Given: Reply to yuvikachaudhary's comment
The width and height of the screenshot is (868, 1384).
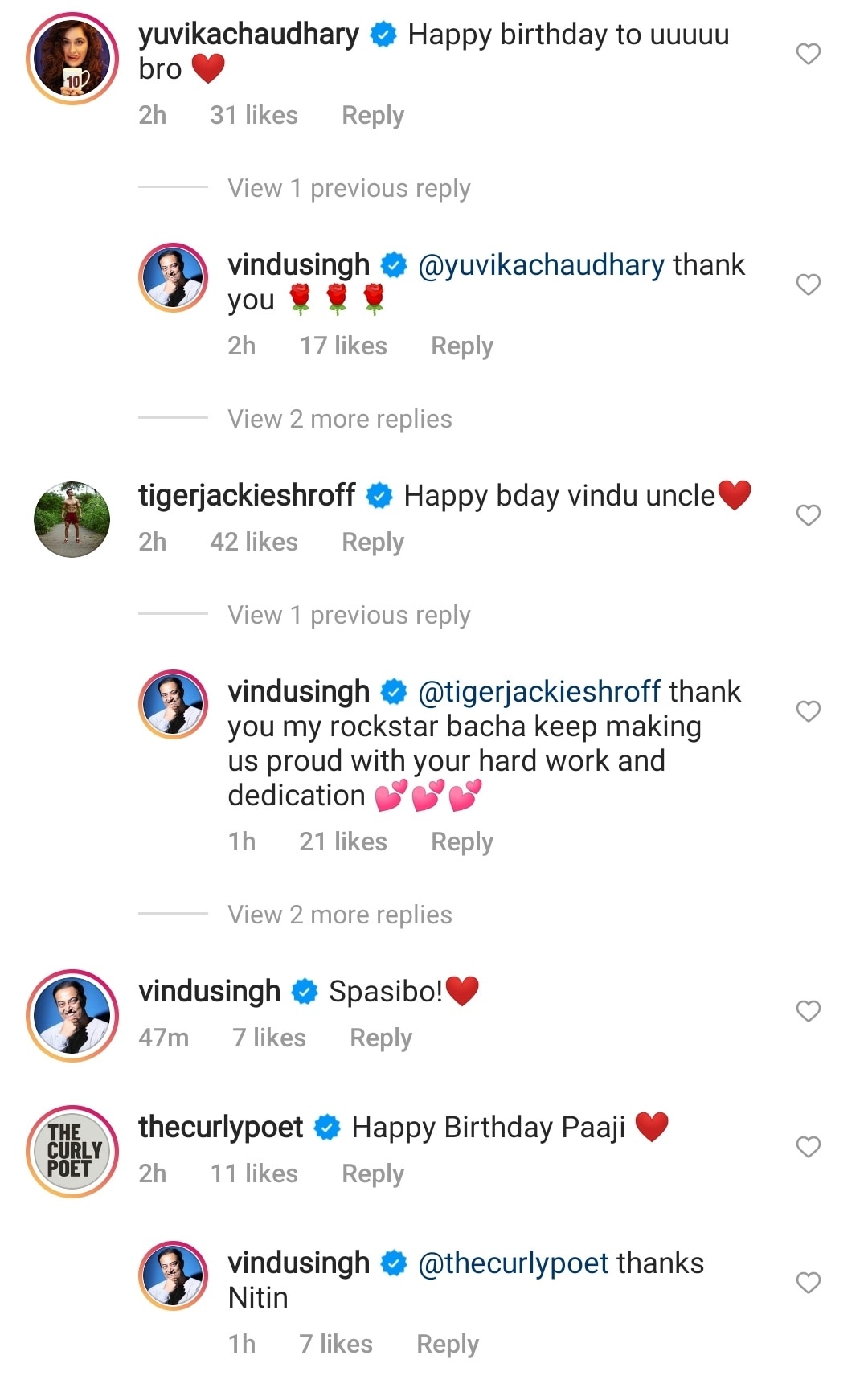Looking at the screenshot, I should pos(372,116).
